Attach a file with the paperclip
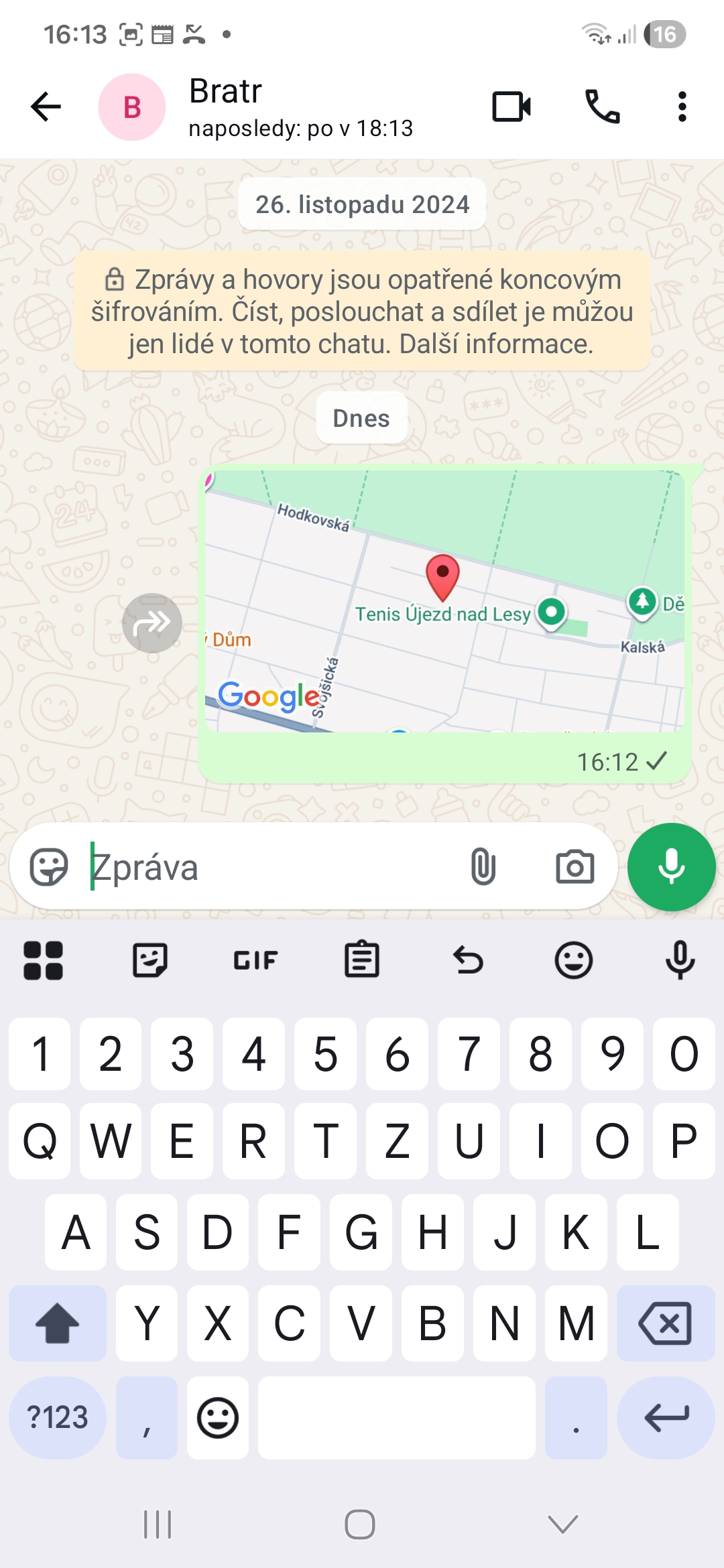This screenshot has height=1568, width=724. click(483, 867)
